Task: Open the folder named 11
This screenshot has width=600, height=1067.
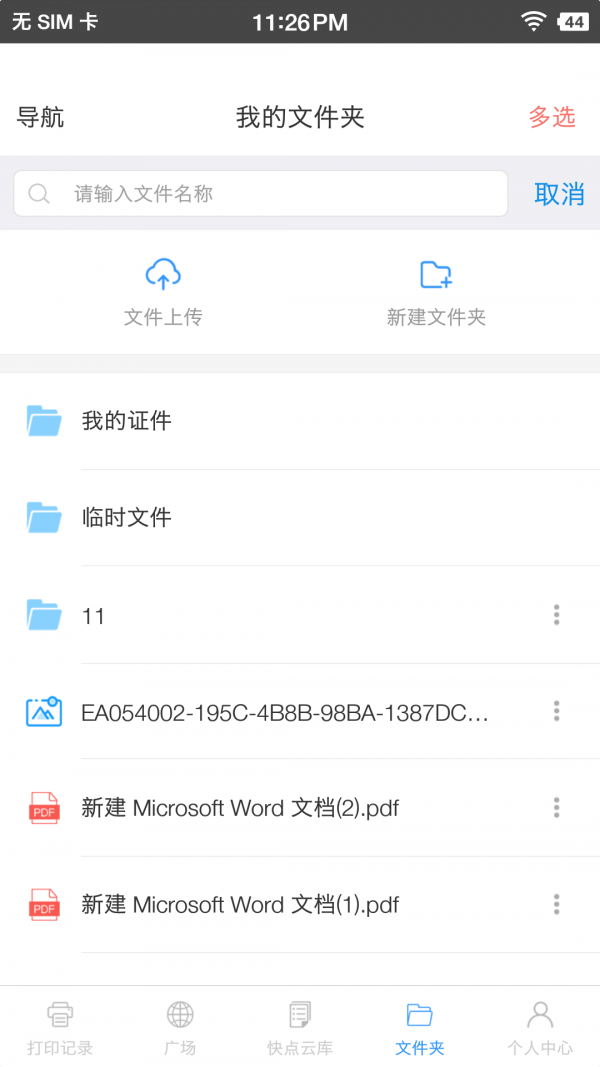Action: point(272,615)
